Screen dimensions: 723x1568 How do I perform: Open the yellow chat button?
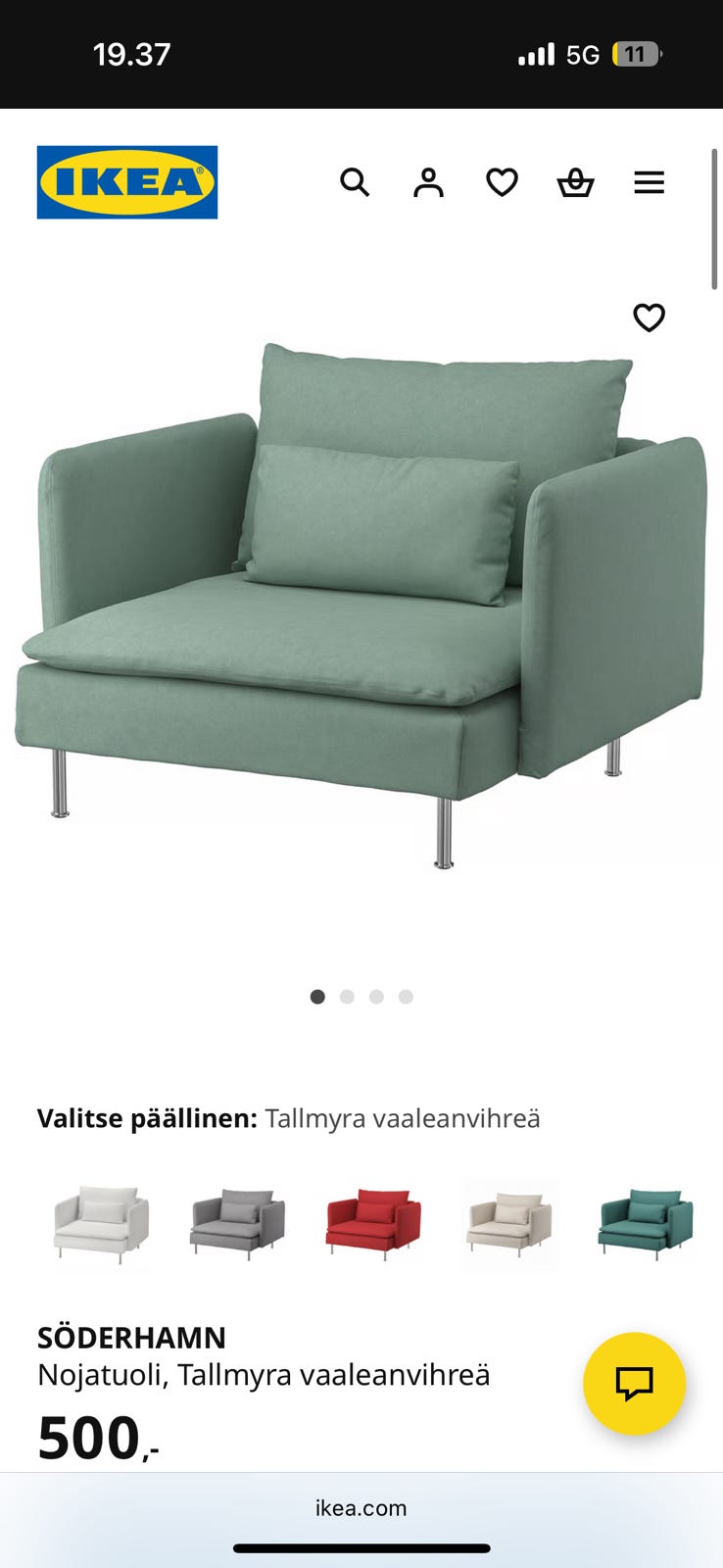(634, 1383)
